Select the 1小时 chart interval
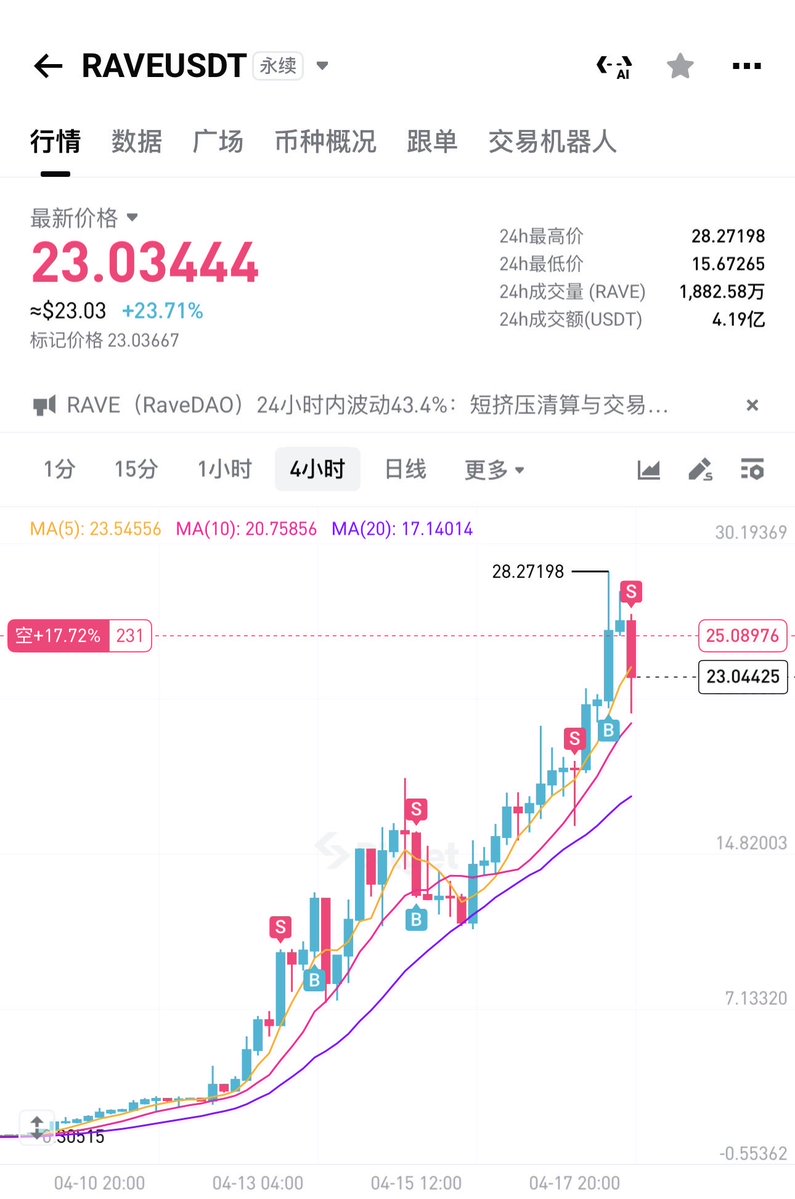The image size is (795, 1199). pyautogui.click(x=225, y=469)
